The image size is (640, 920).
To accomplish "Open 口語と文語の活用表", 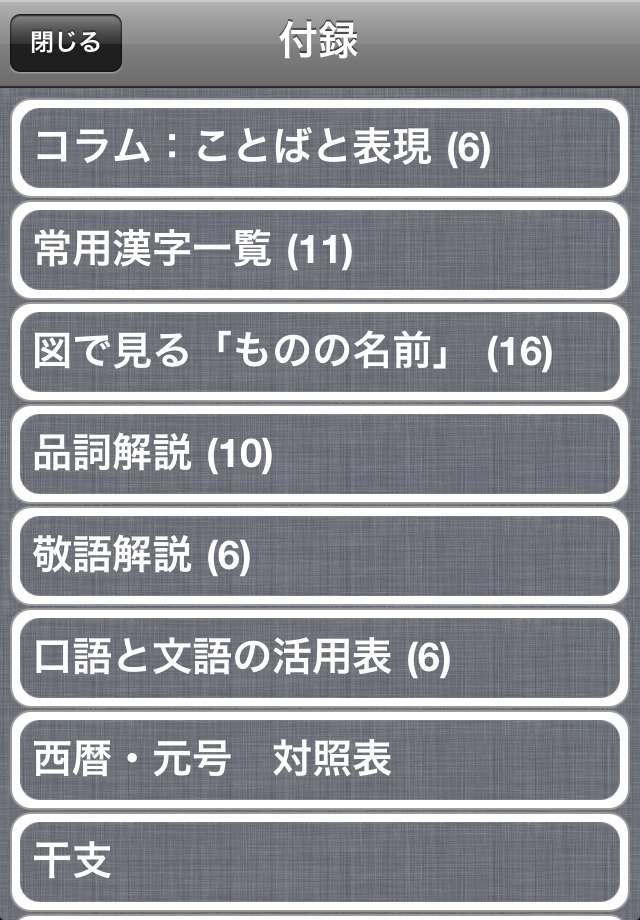I will 318,658.
